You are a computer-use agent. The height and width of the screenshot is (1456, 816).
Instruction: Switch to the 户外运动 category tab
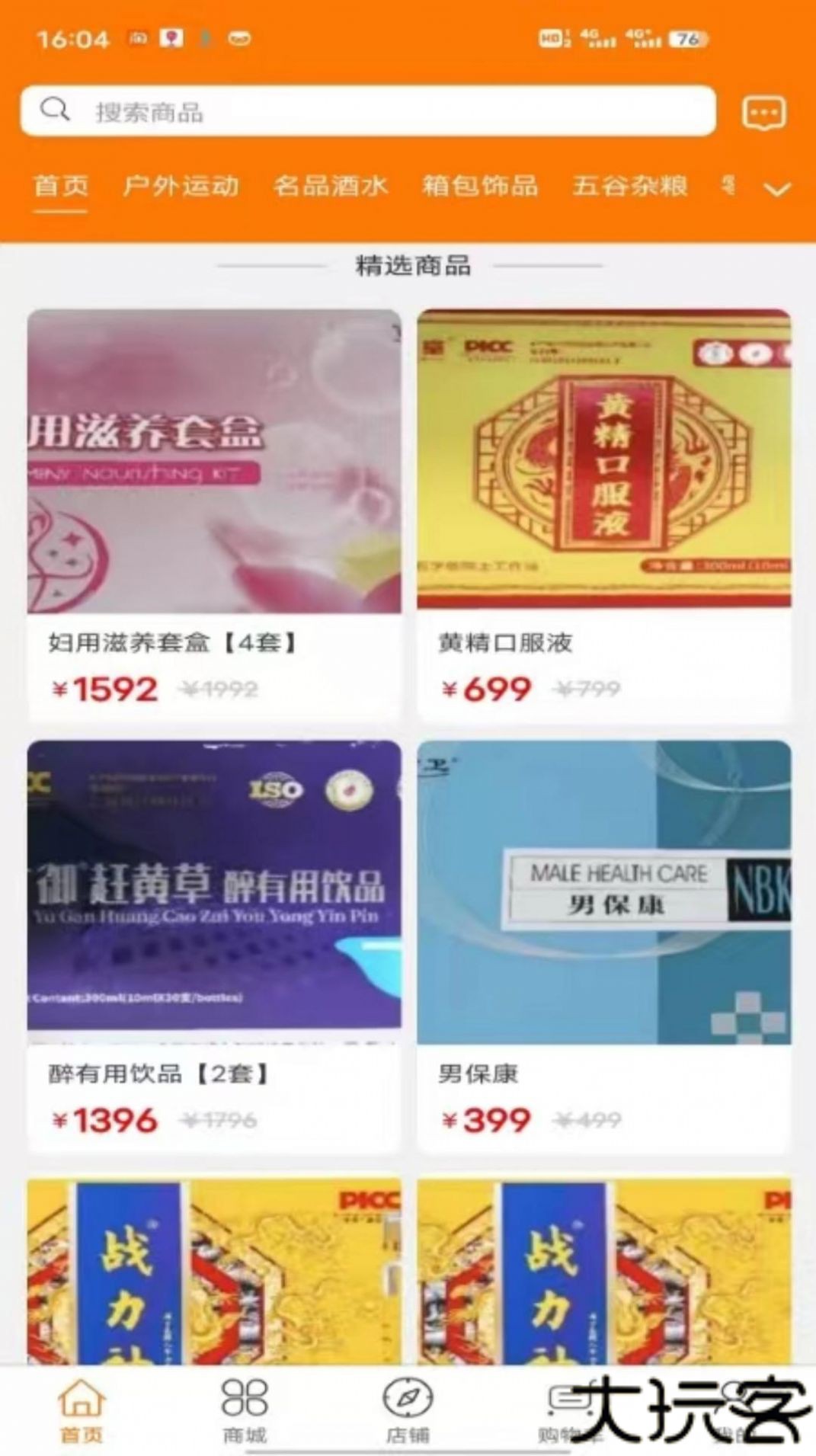pos(183,186)
